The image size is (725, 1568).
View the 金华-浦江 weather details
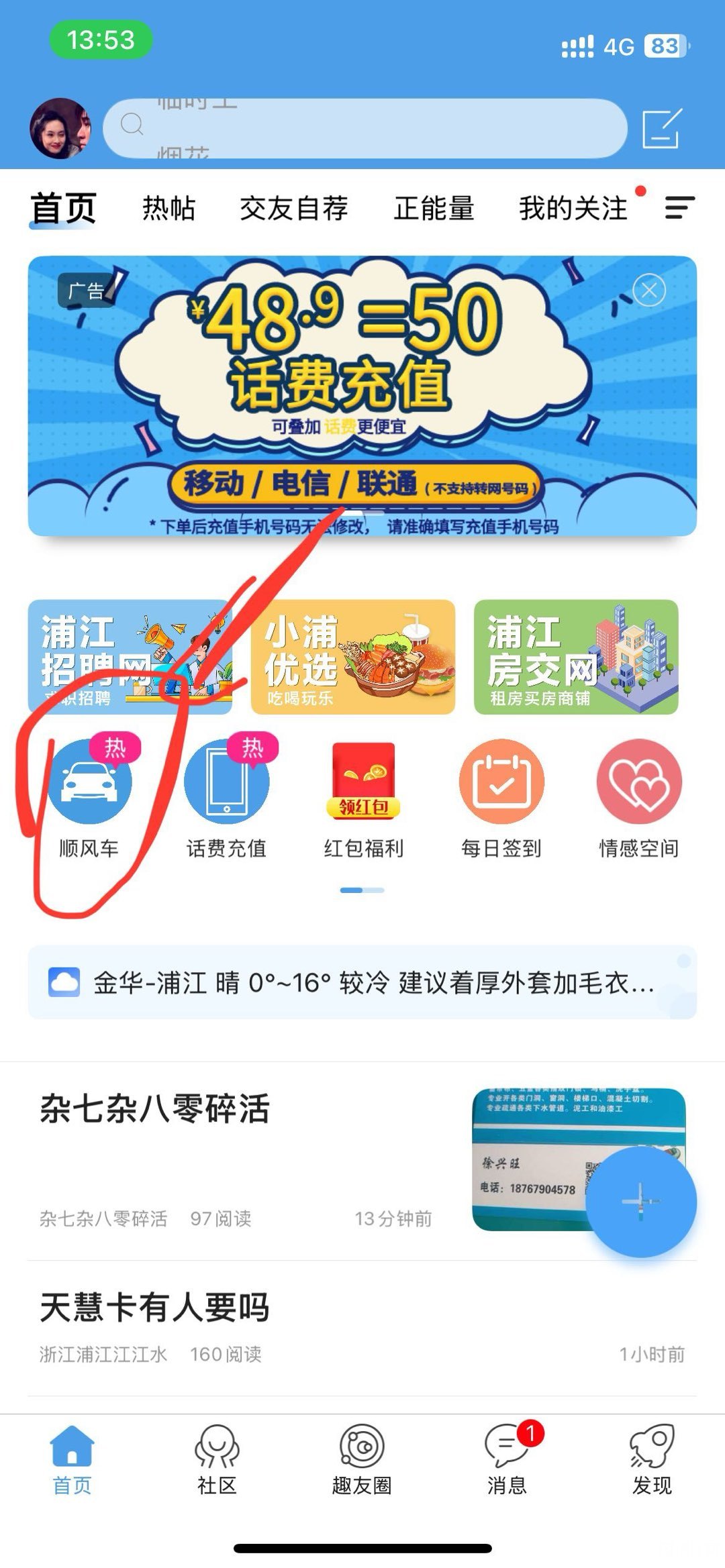point(362,982)
